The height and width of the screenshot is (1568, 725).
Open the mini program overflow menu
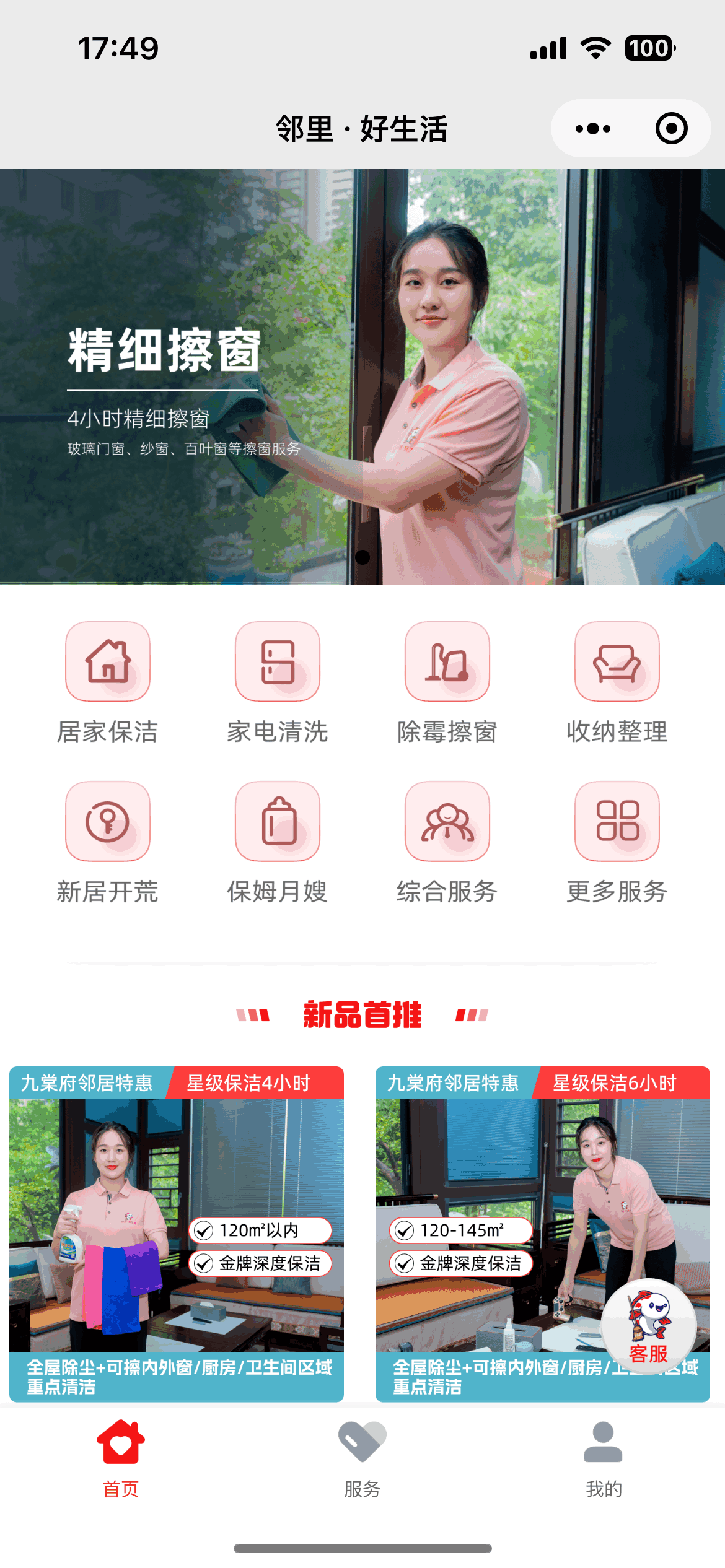click(592, 129)
